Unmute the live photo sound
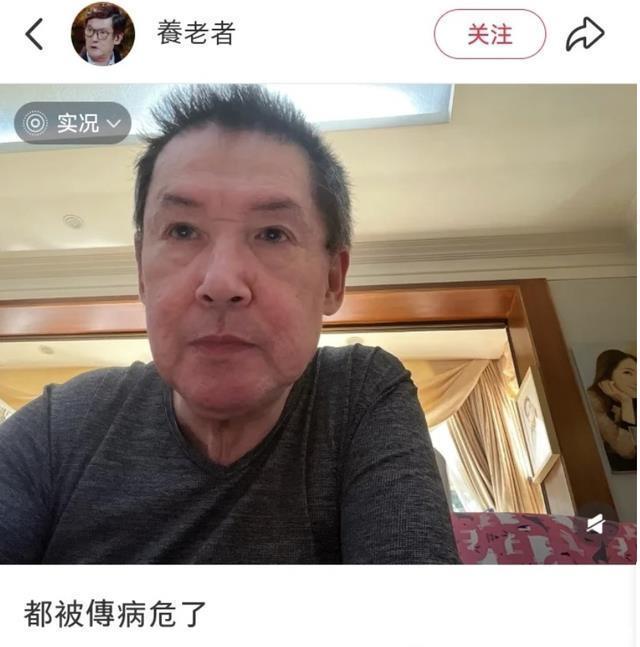 click(596, 525)
